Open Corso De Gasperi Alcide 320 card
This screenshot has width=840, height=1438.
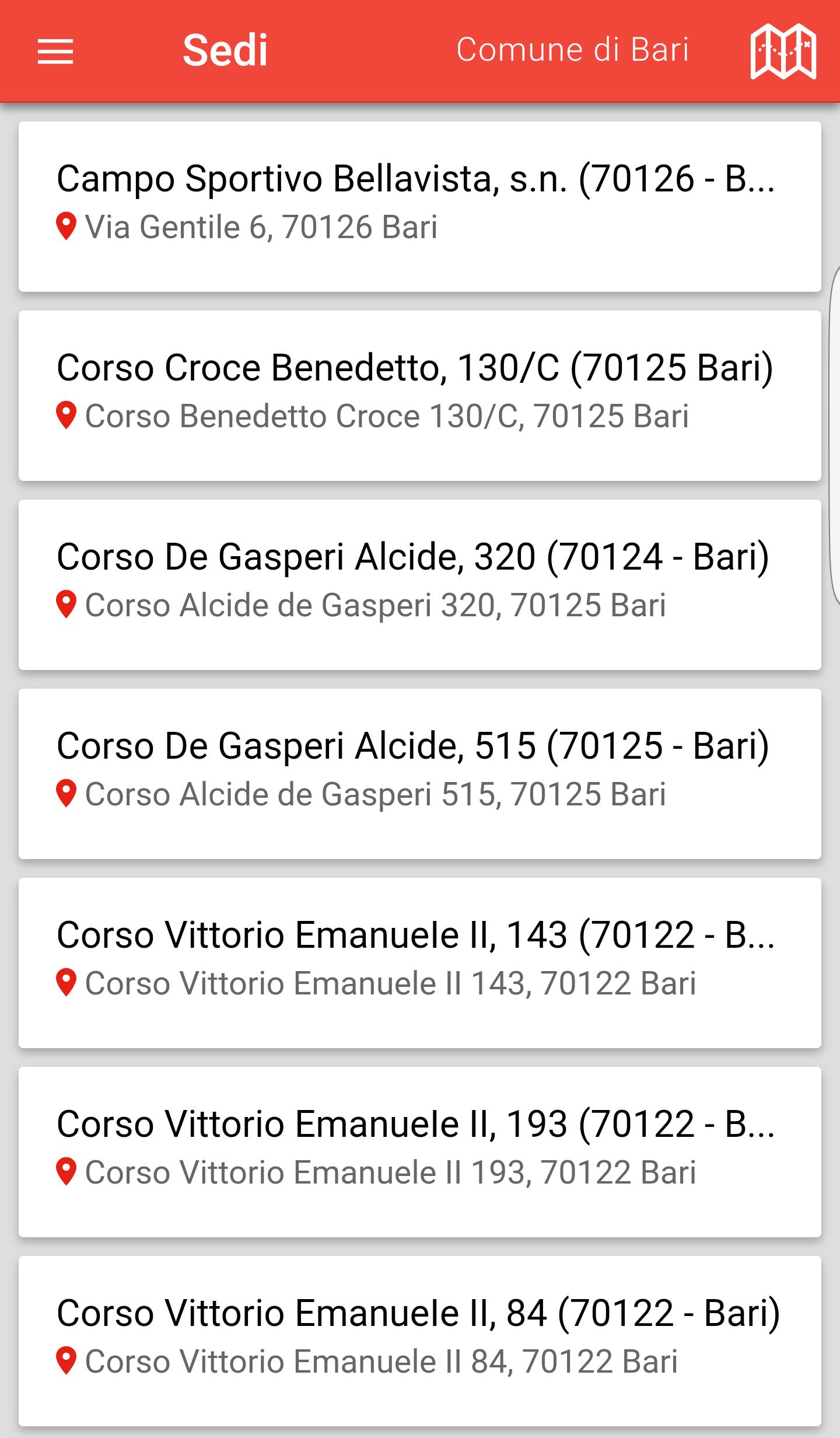[420, 585]
